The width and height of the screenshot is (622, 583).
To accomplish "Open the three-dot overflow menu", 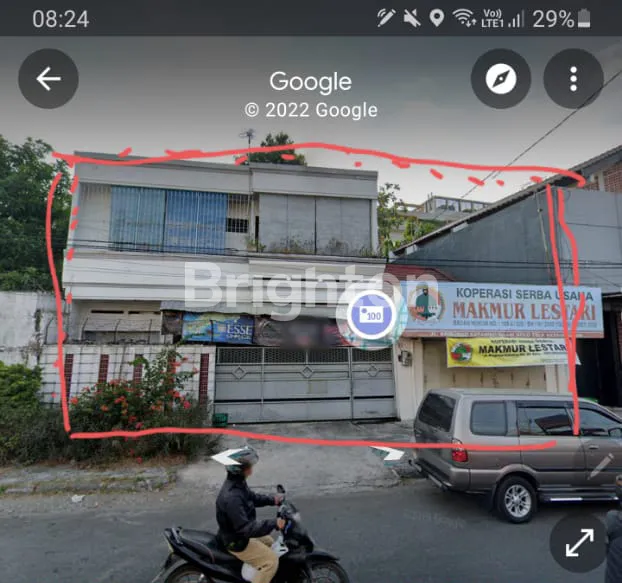I will (x=573, y=79).
